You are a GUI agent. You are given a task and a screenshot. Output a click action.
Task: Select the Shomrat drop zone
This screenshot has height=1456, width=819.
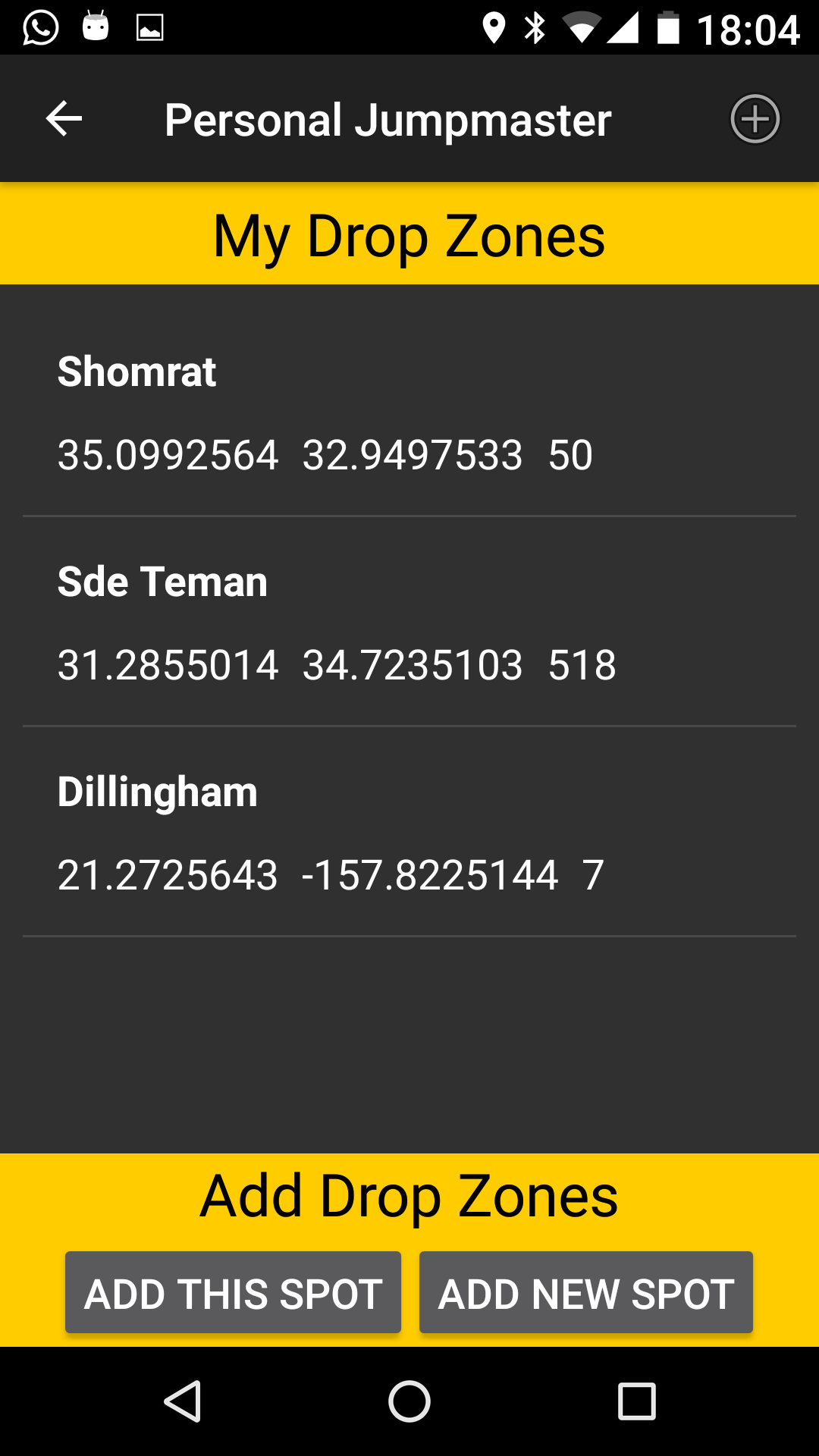(x=409, y=412)
